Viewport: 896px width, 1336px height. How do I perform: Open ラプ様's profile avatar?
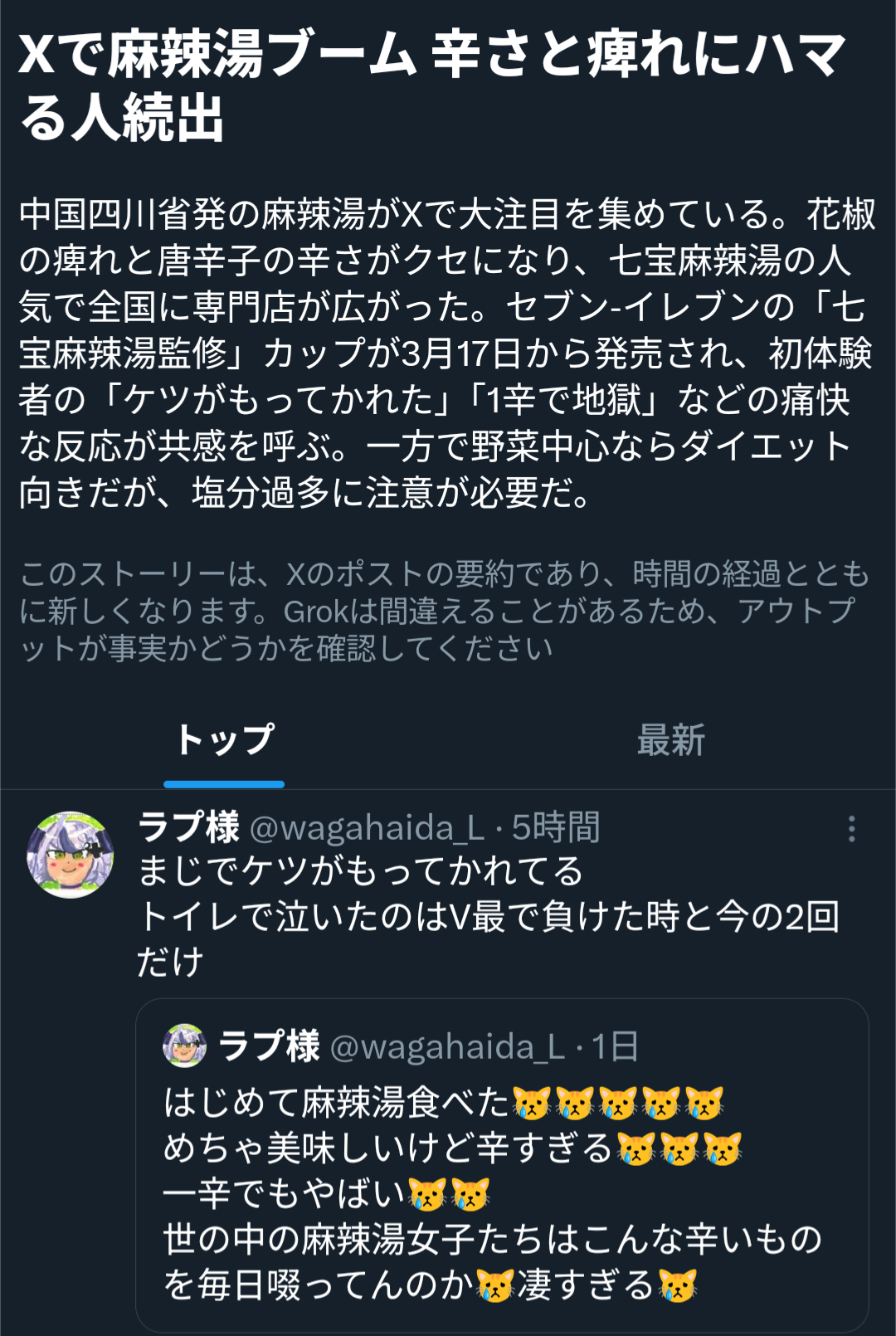[71, 855]
